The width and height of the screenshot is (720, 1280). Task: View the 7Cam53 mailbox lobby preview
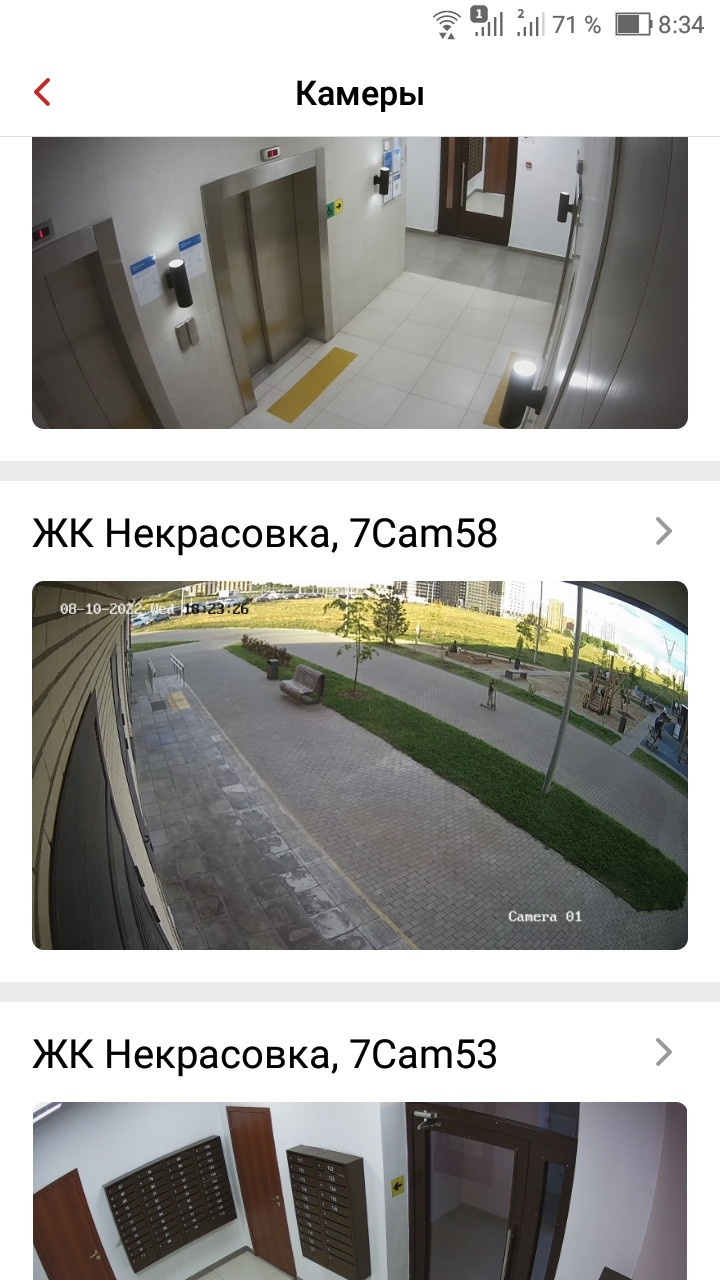[x=360, y=1191]
